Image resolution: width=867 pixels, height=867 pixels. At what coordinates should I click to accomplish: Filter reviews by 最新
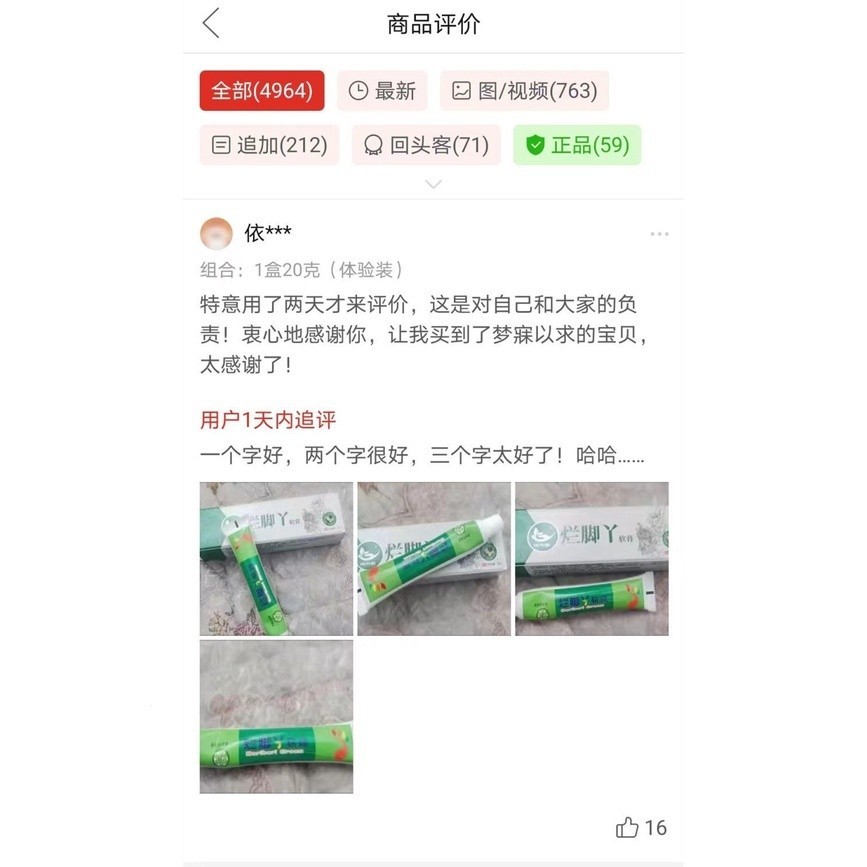[382, 91]
